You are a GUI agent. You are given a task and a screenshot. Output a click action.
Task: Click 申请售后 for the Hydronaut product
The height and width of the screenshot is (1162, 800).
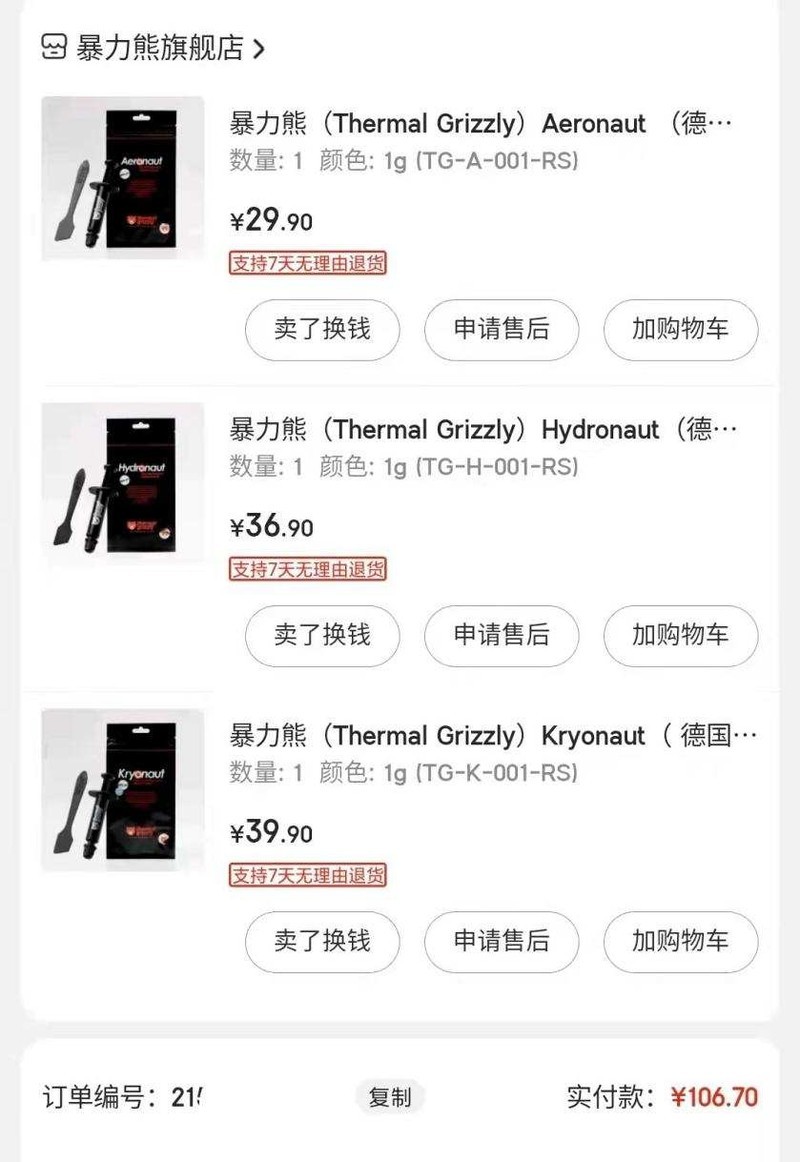pos(501,636)
